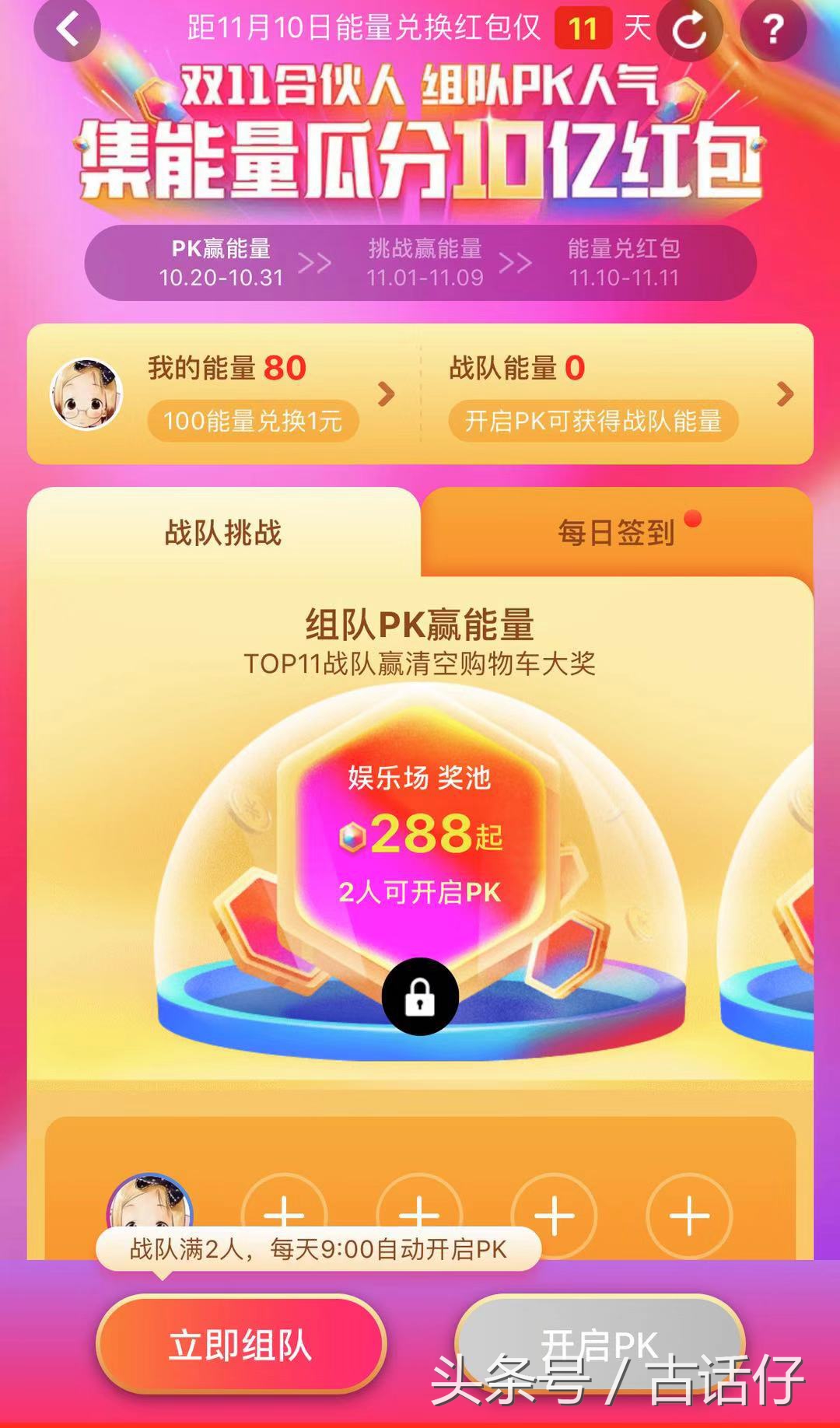Click the 开启PK button

(x=599, y=1341)
